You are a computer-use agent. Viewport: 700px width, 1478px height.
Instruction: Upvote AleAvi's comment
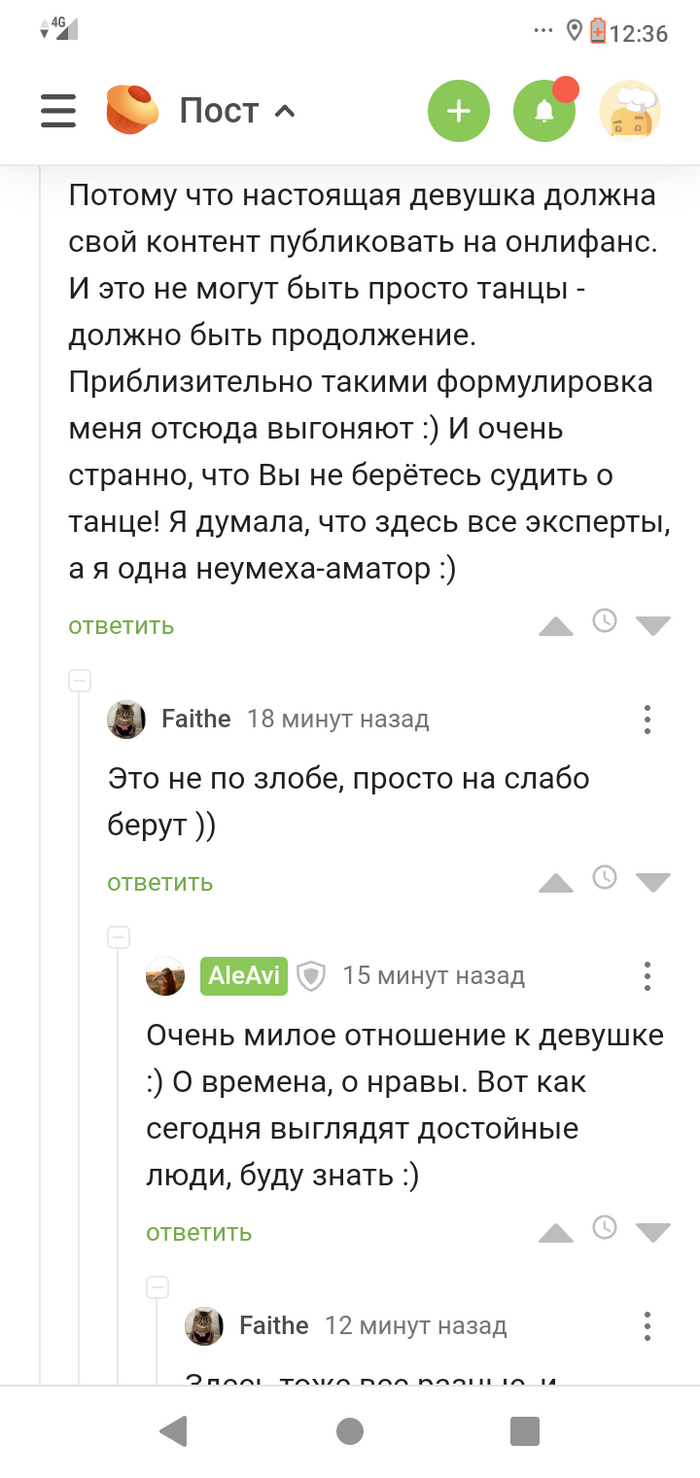pos(556,1233)
